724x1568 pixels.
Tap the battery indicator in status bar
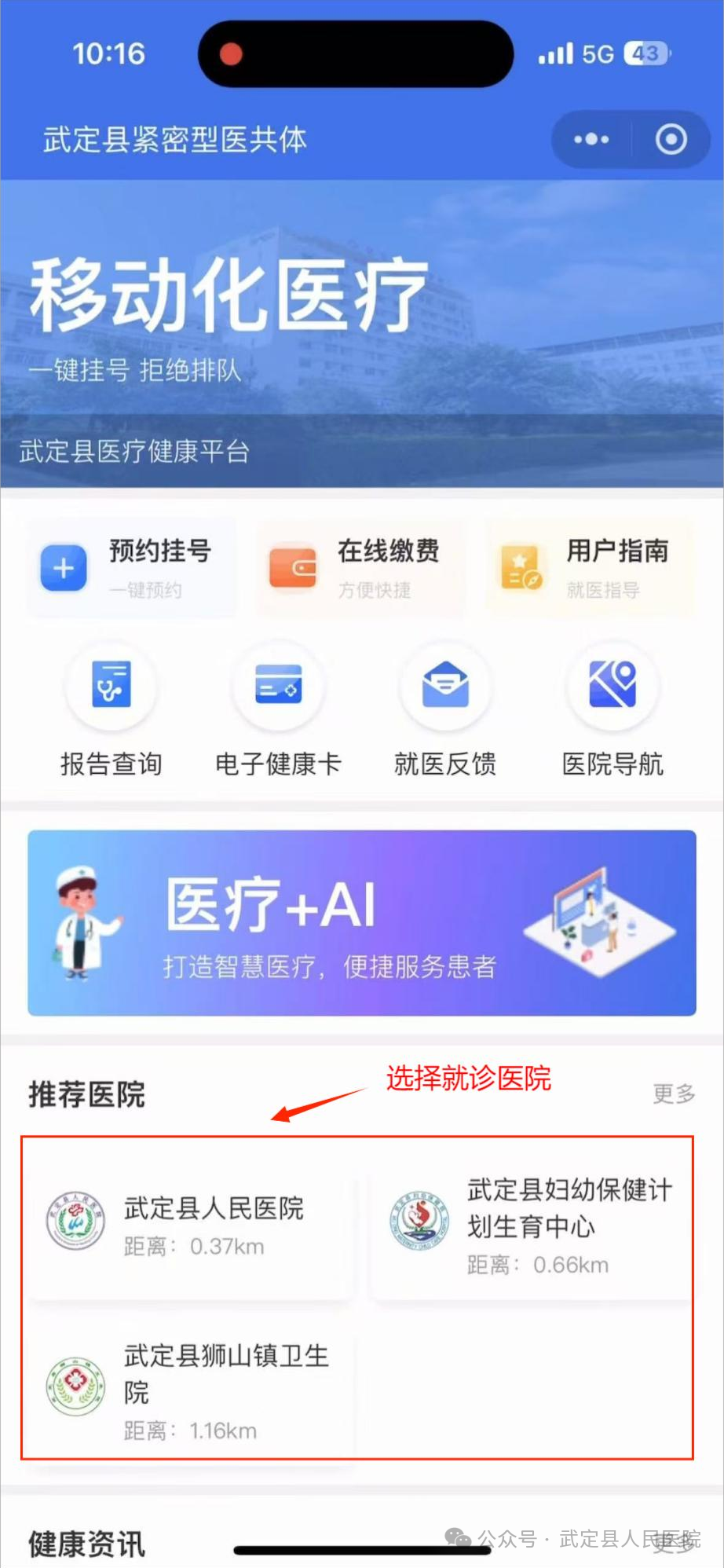click(x=645, y=53)
